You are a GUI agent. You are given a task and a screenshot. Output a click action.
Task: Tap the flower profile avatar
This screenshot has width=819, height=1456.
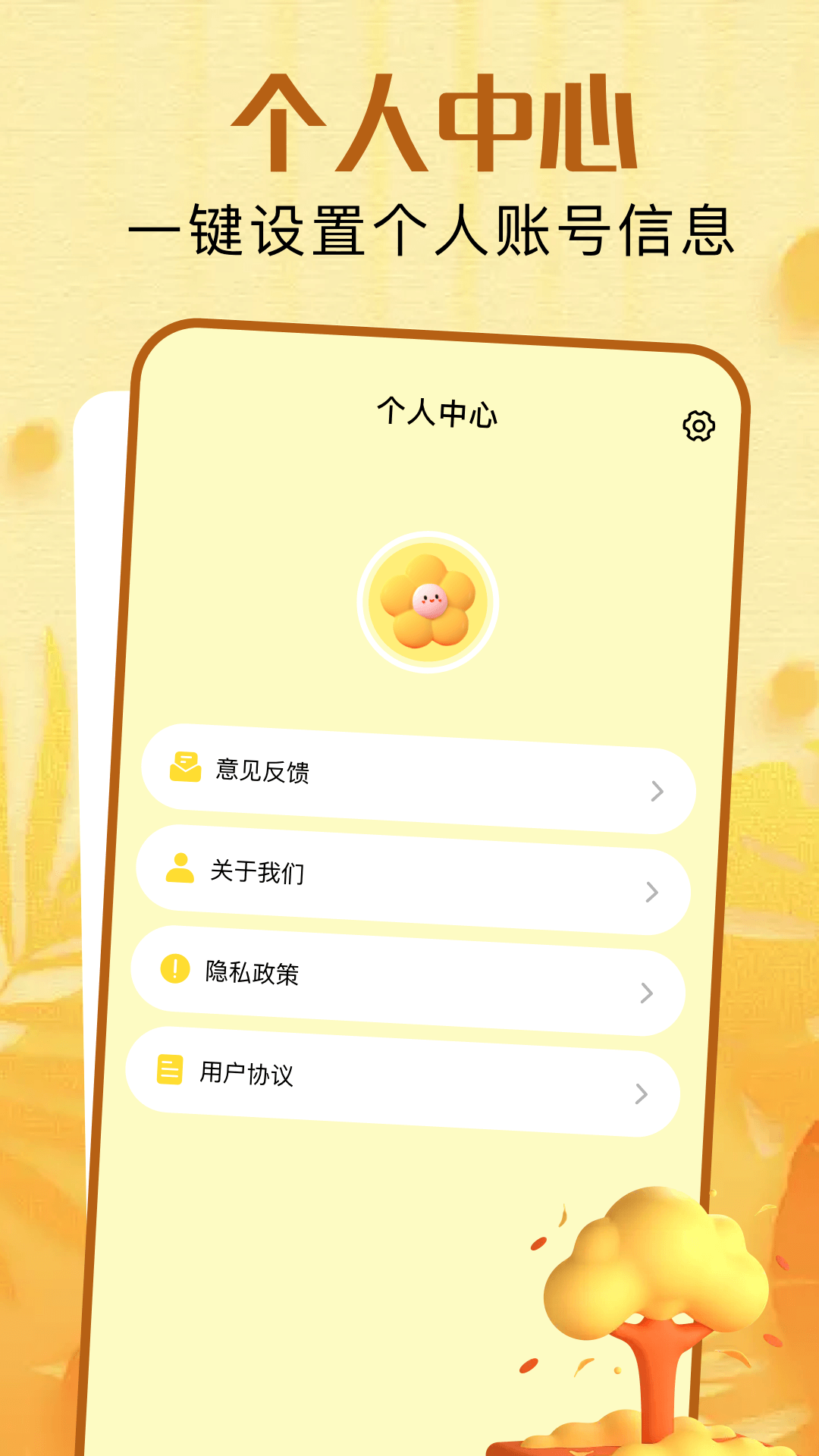tap(427, 601)
